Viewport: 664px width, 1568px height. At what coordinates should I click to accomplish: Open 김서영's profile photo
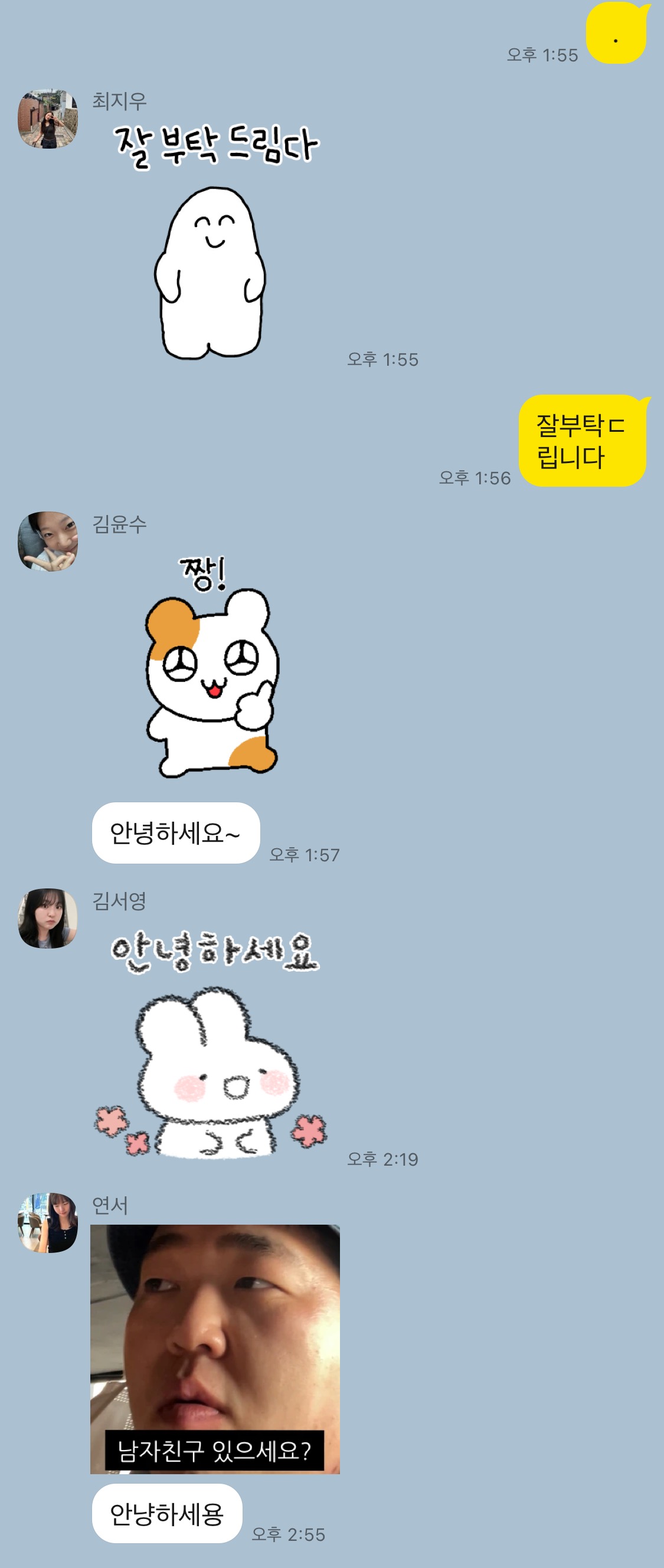[48, 918]
